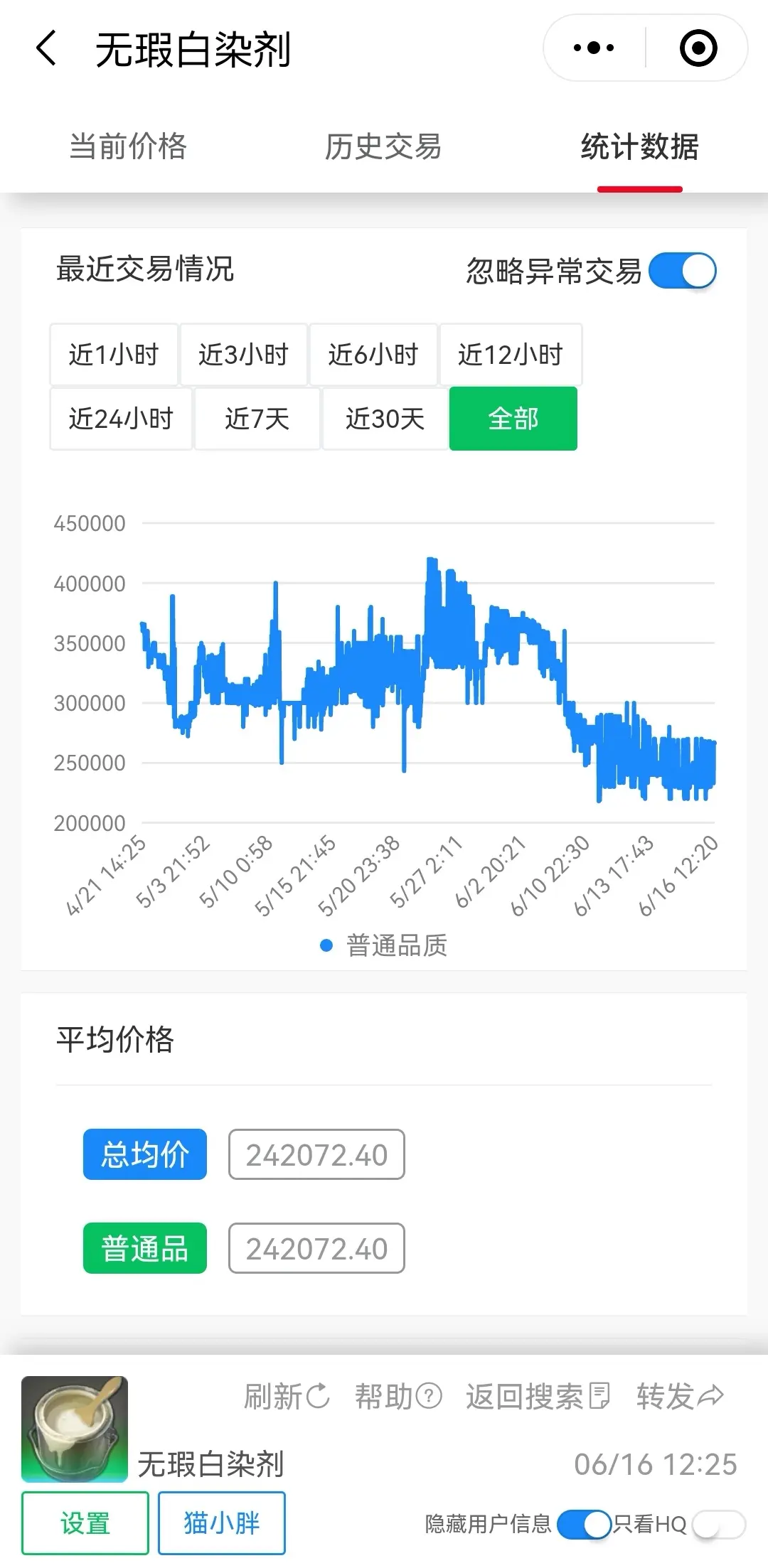
Task: Tap 返回搜索 to return to search
Action: pos(538,1396)
